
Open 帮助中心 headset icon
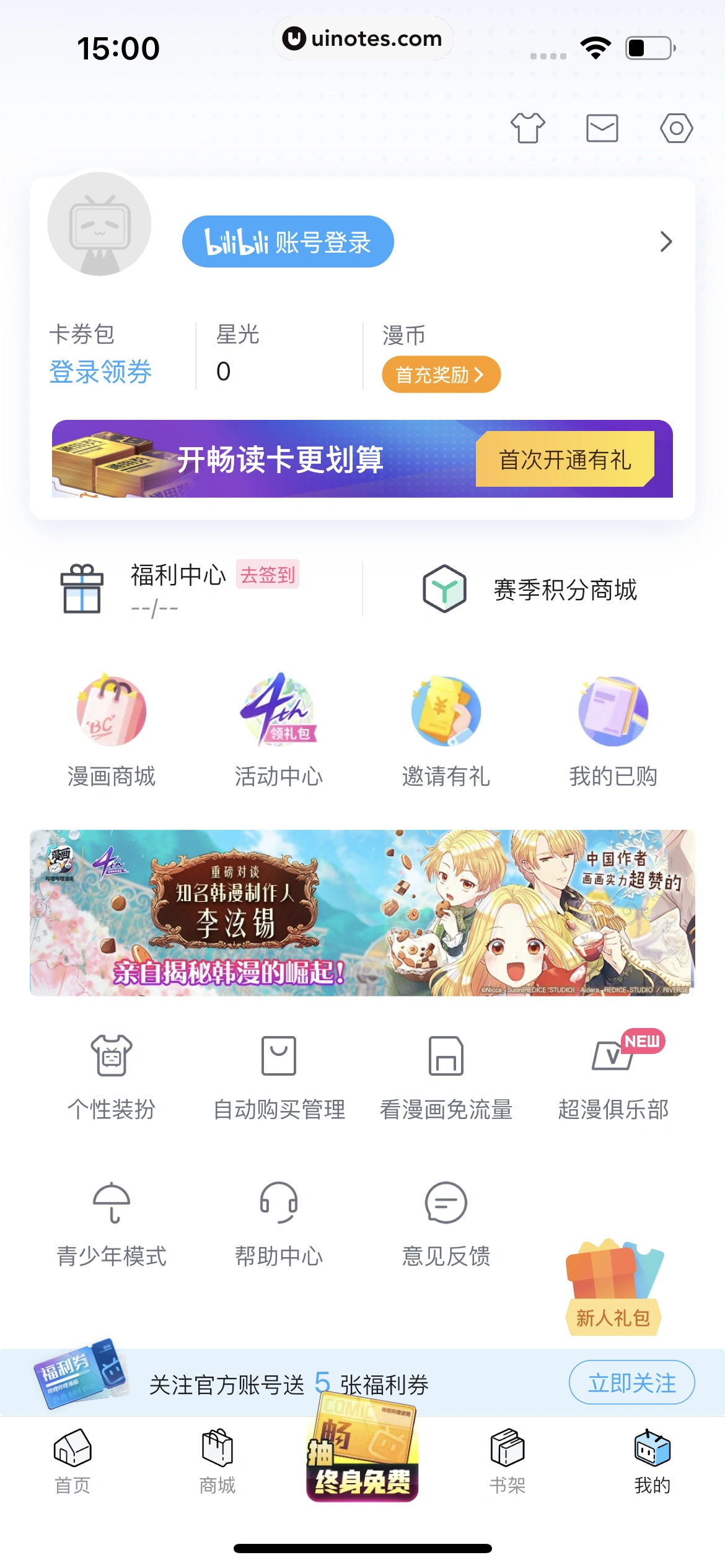tap(279, 1204)
